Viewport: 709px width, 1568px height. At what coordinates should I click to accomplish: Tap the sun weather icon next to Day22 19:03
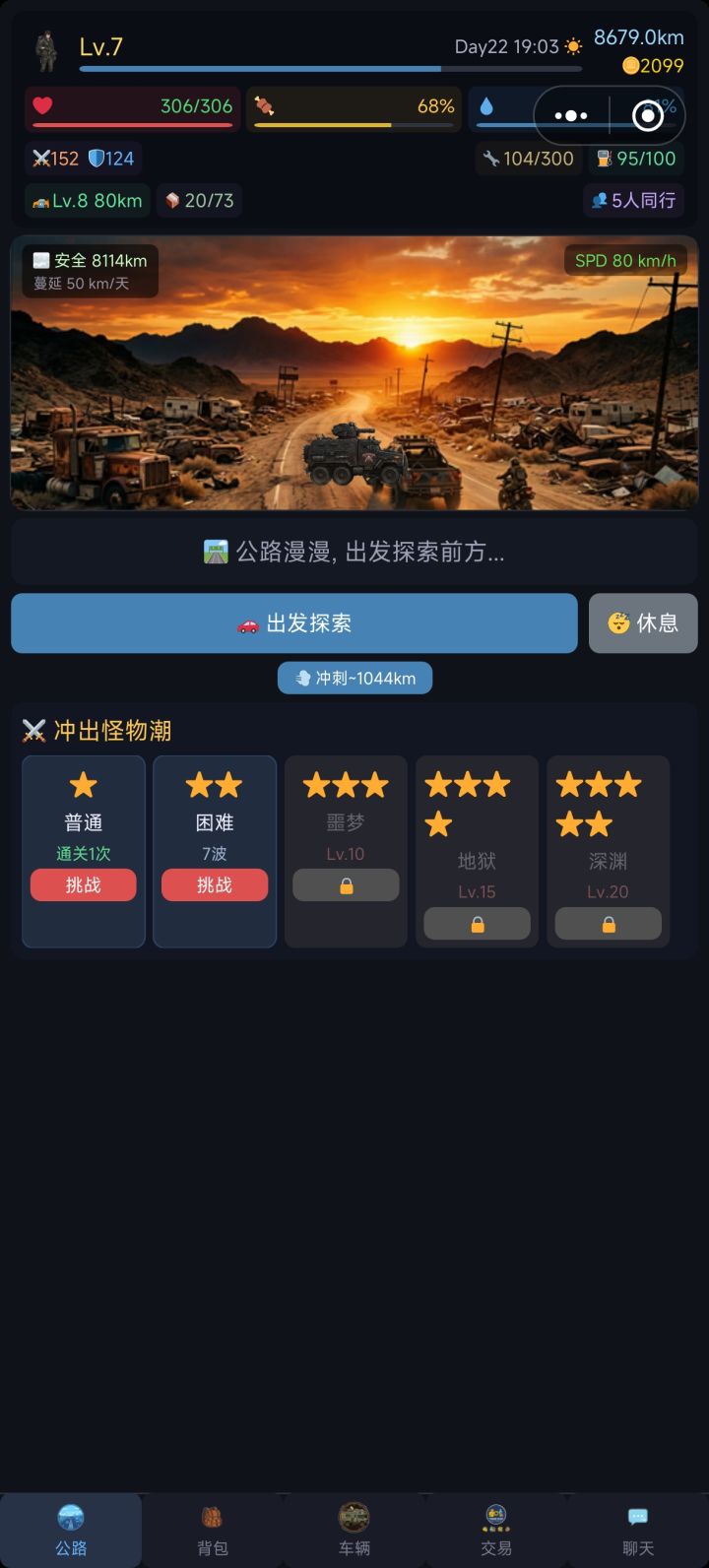point(571,45)
